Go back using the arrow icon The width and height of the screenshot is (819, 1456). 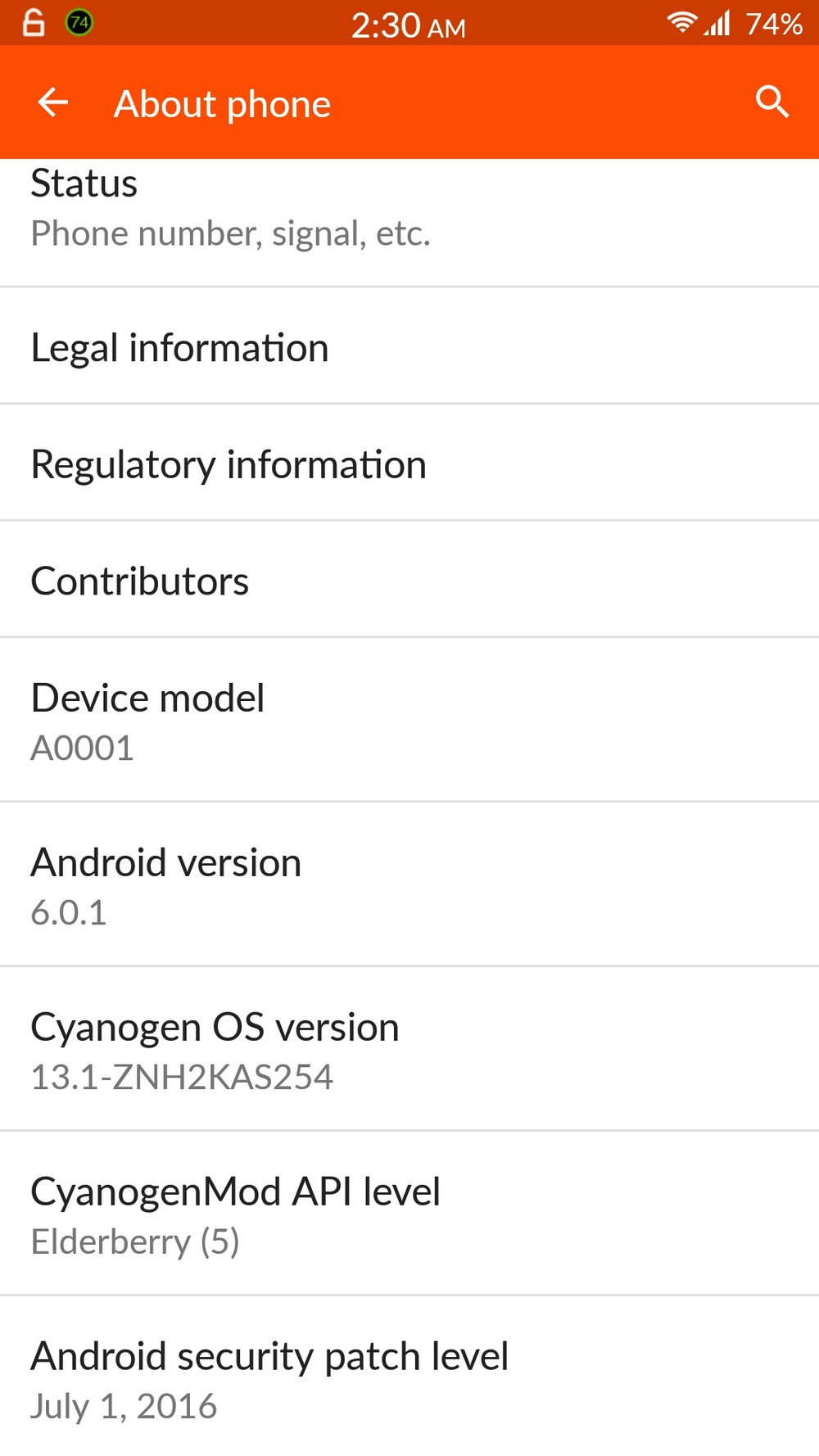[53, 102]
